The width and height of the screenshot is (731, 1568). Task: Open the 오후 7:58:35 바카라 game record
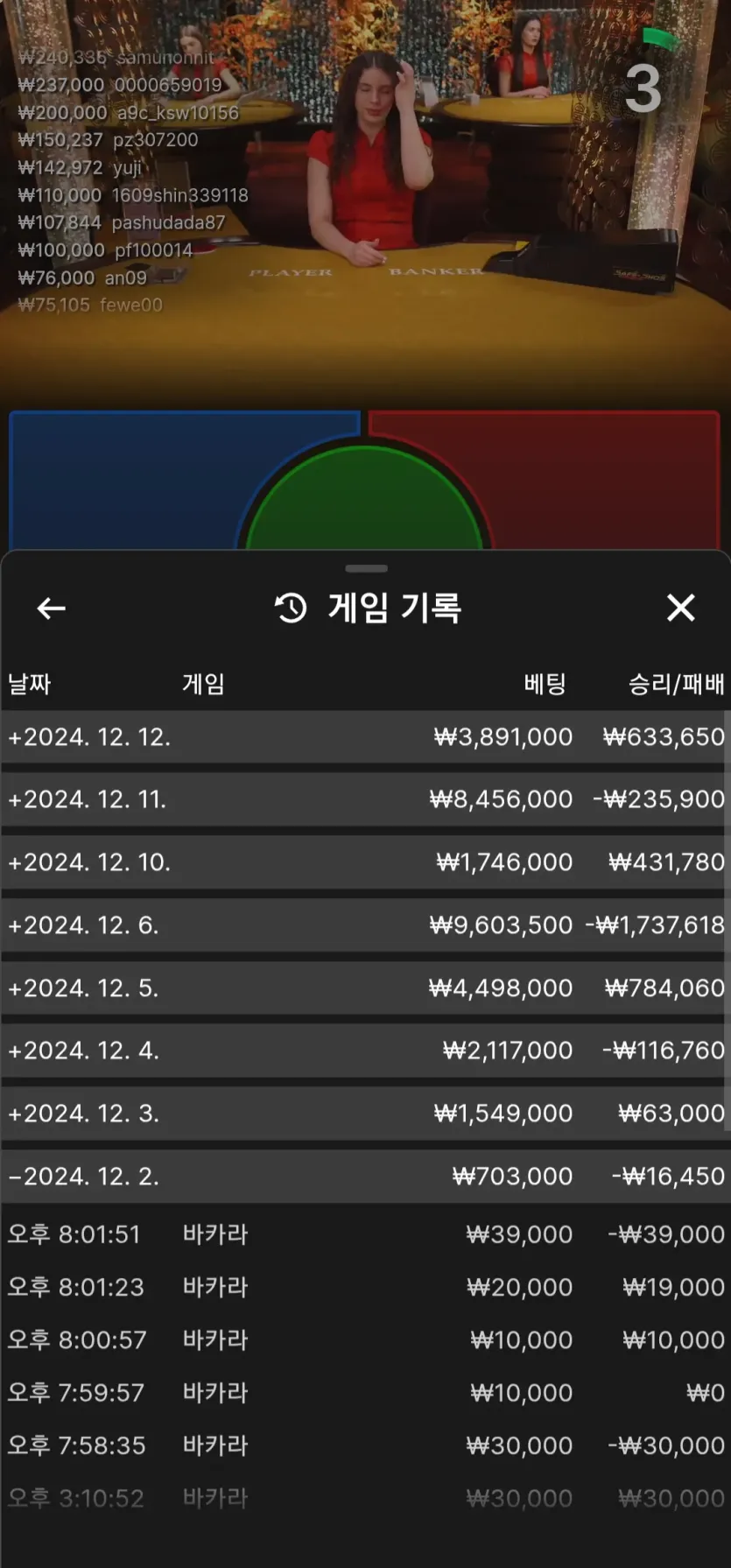point(364,1445)
